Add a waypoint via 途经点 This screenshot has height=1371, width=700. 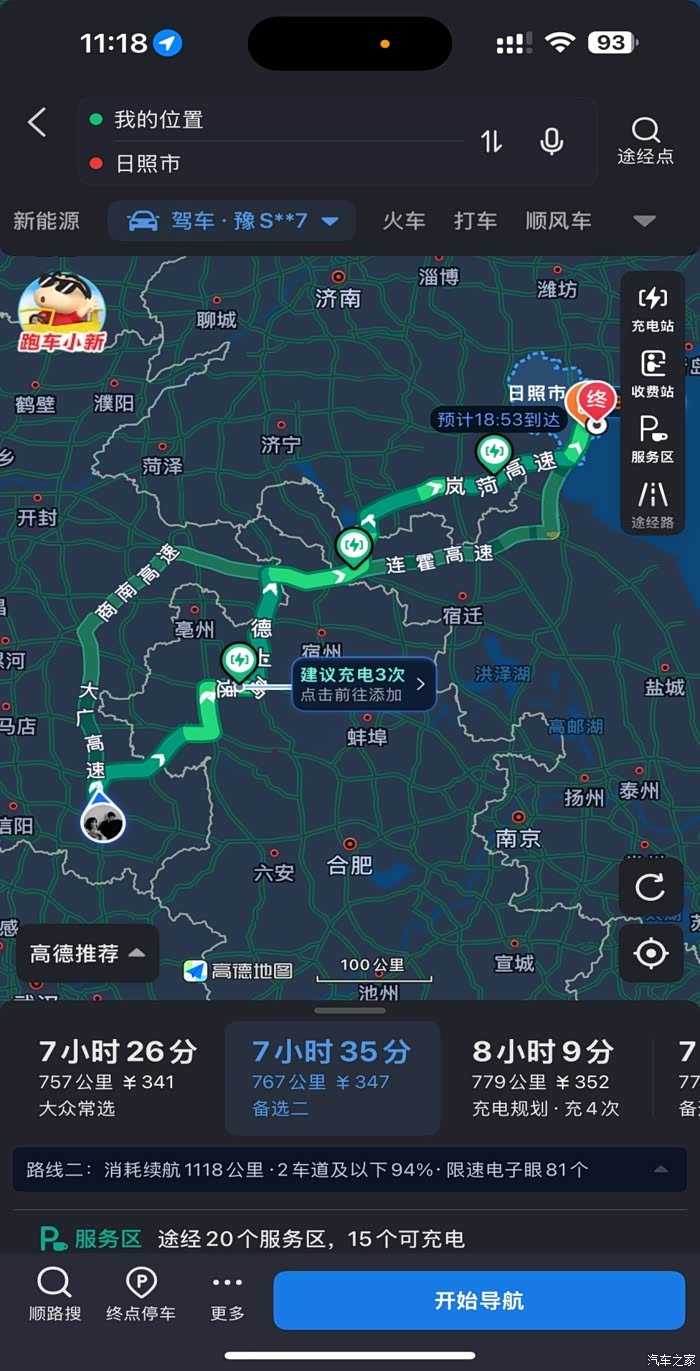tap(646, 141)
